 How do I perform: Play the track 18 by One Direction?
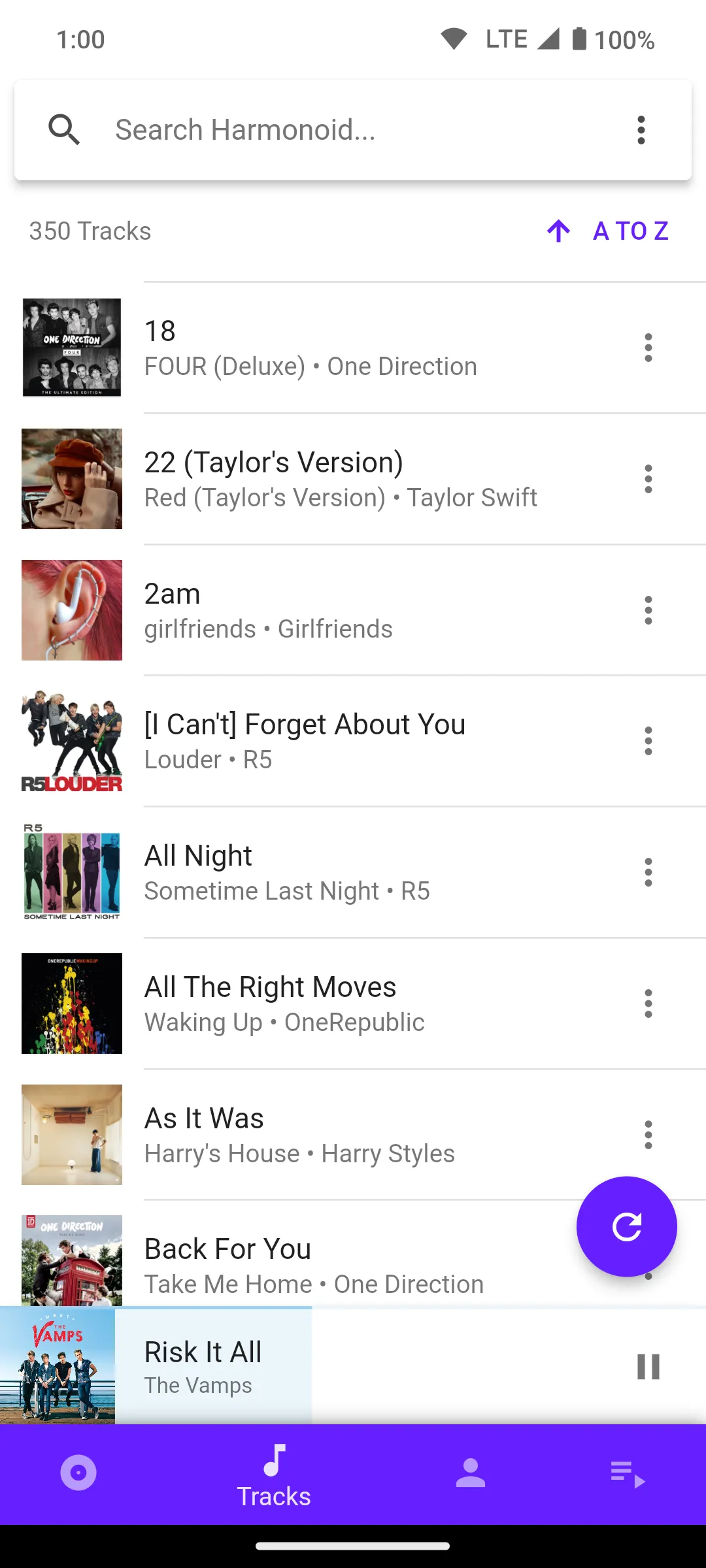click(353, 348)
